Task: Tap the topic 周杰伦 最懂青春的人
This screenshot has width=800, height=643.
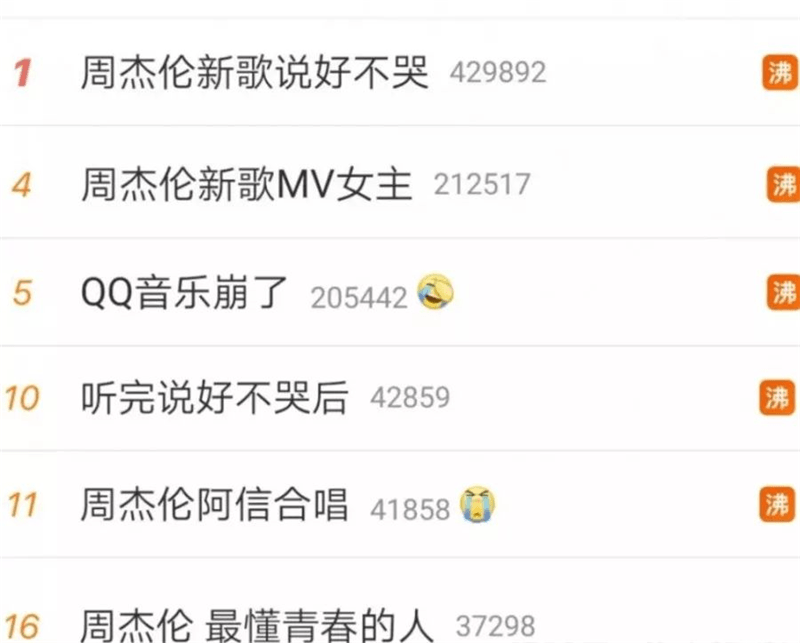Action: [x=257, y=626]
